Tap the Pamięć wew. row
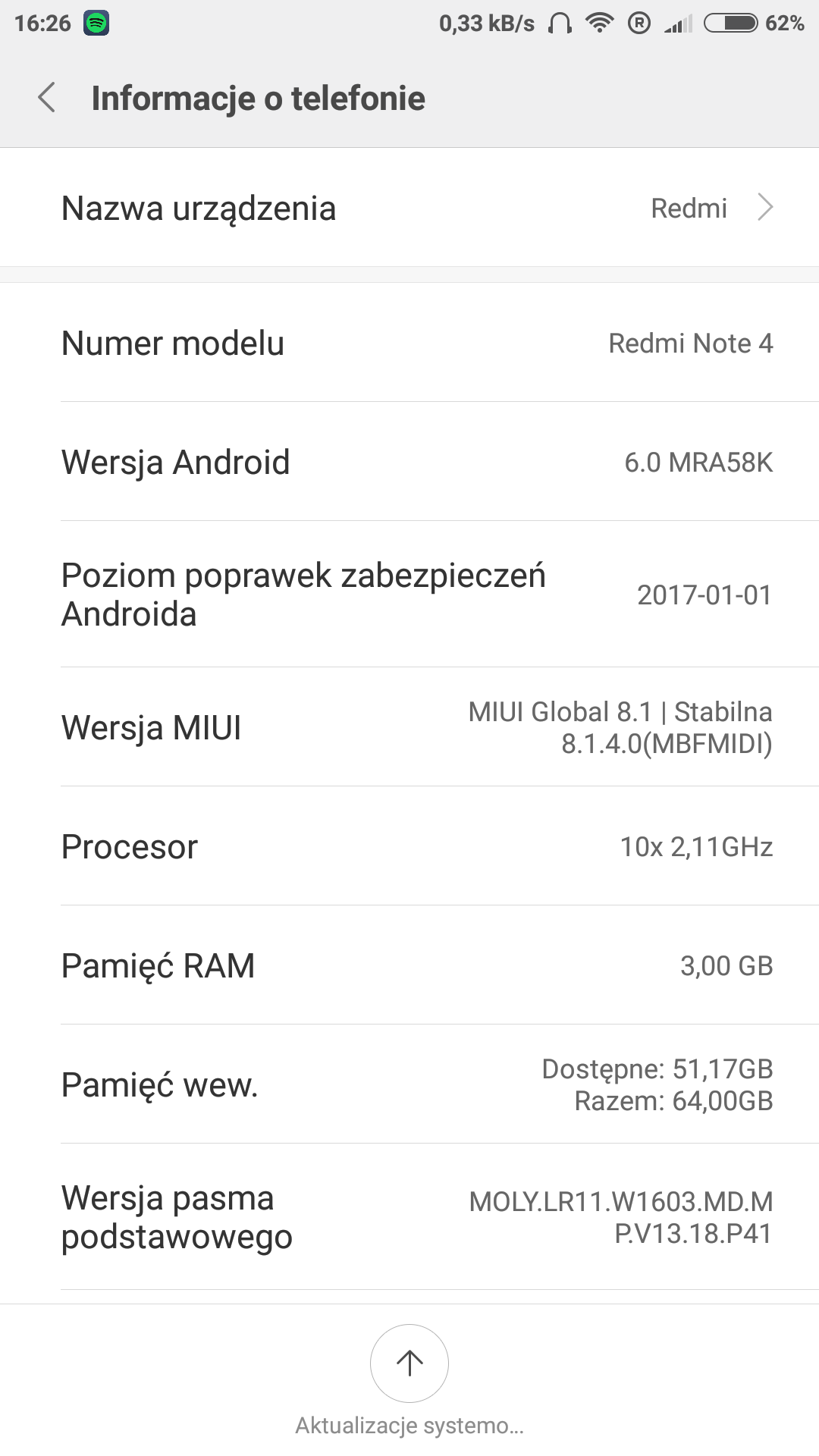 pyautogui.click(x=409, y=1084)
